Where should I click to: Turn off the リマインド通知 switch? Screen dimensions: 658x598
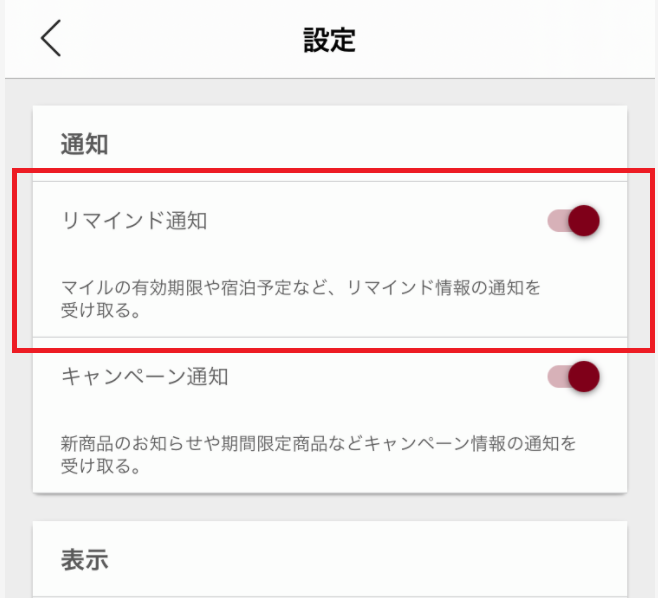point(573,221)
